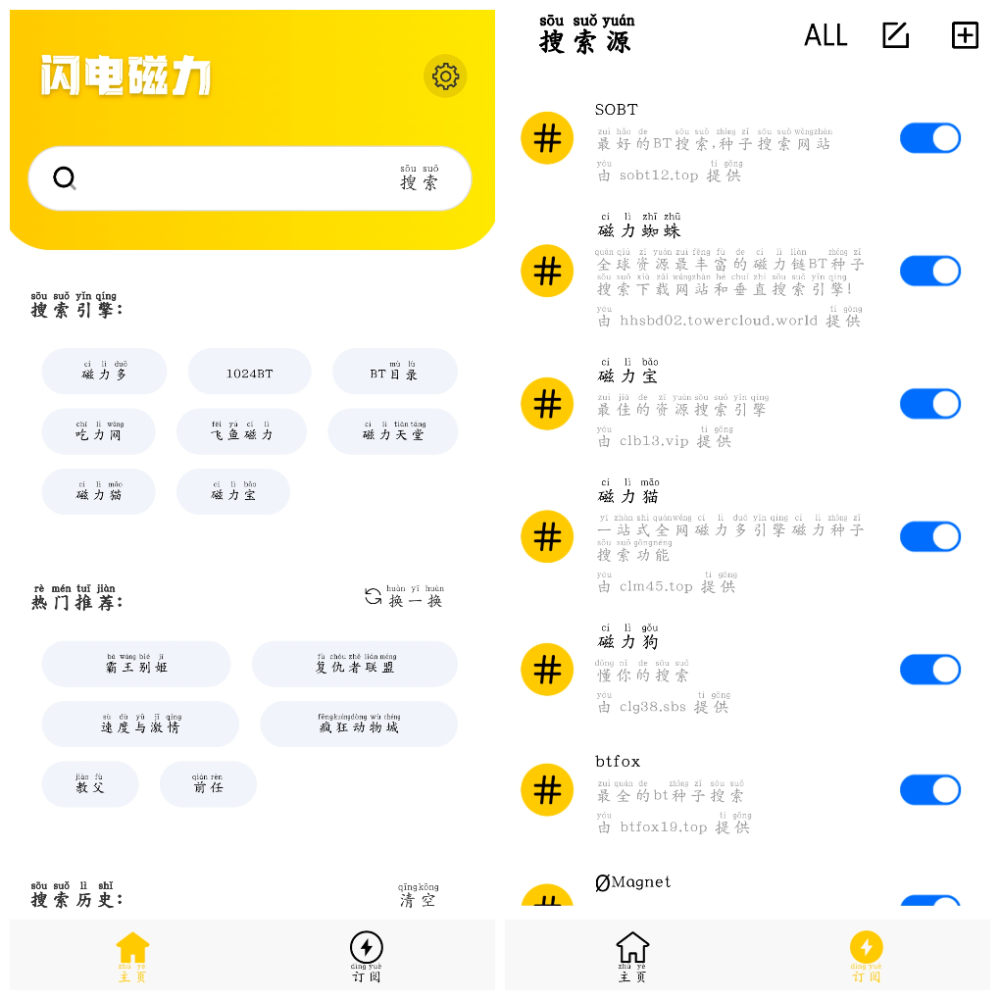Choose the 1024BT search engine
Image resolution: width=1000 pixels, height=1000 pixels.
249,372
